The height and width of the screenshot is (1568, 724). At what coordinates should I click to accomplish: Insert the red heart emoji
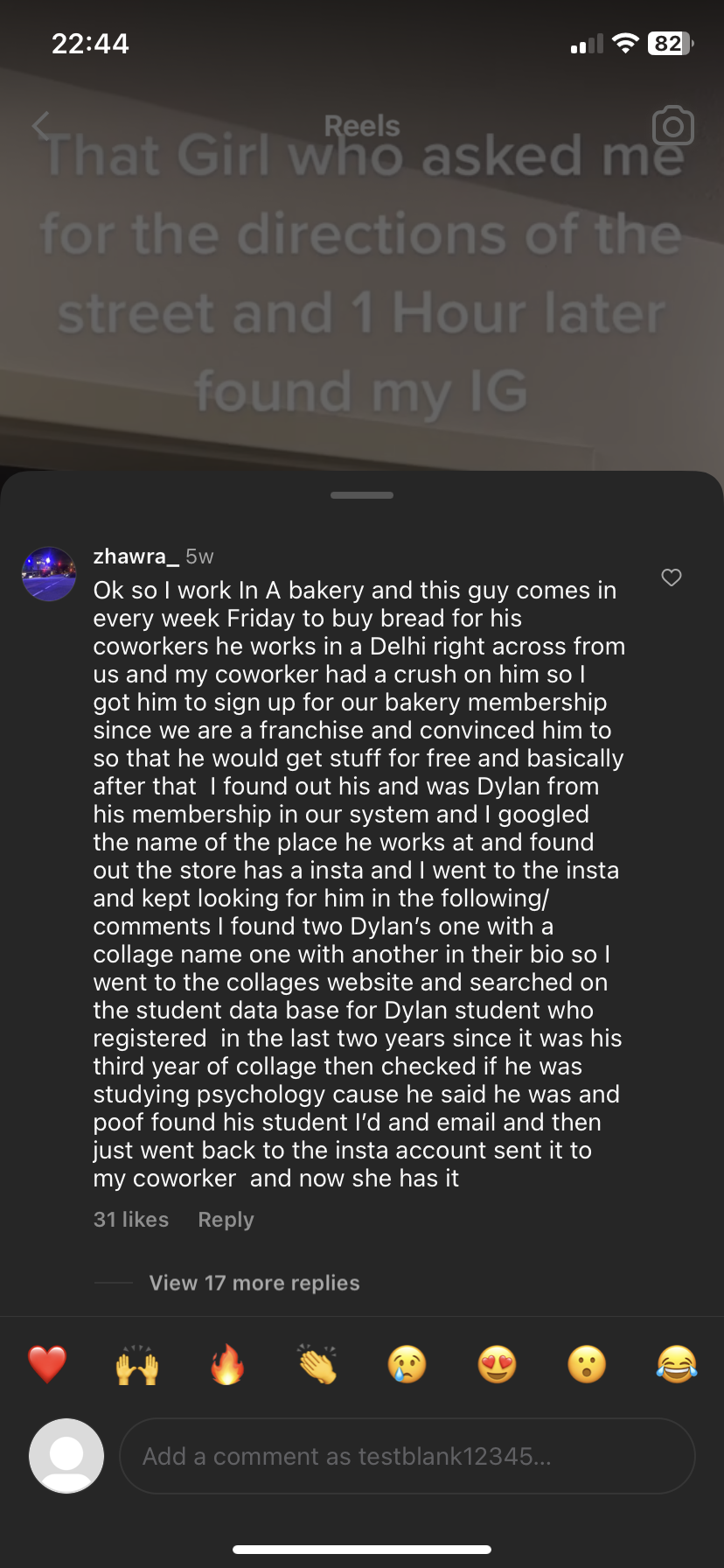tap(47, 1364)
